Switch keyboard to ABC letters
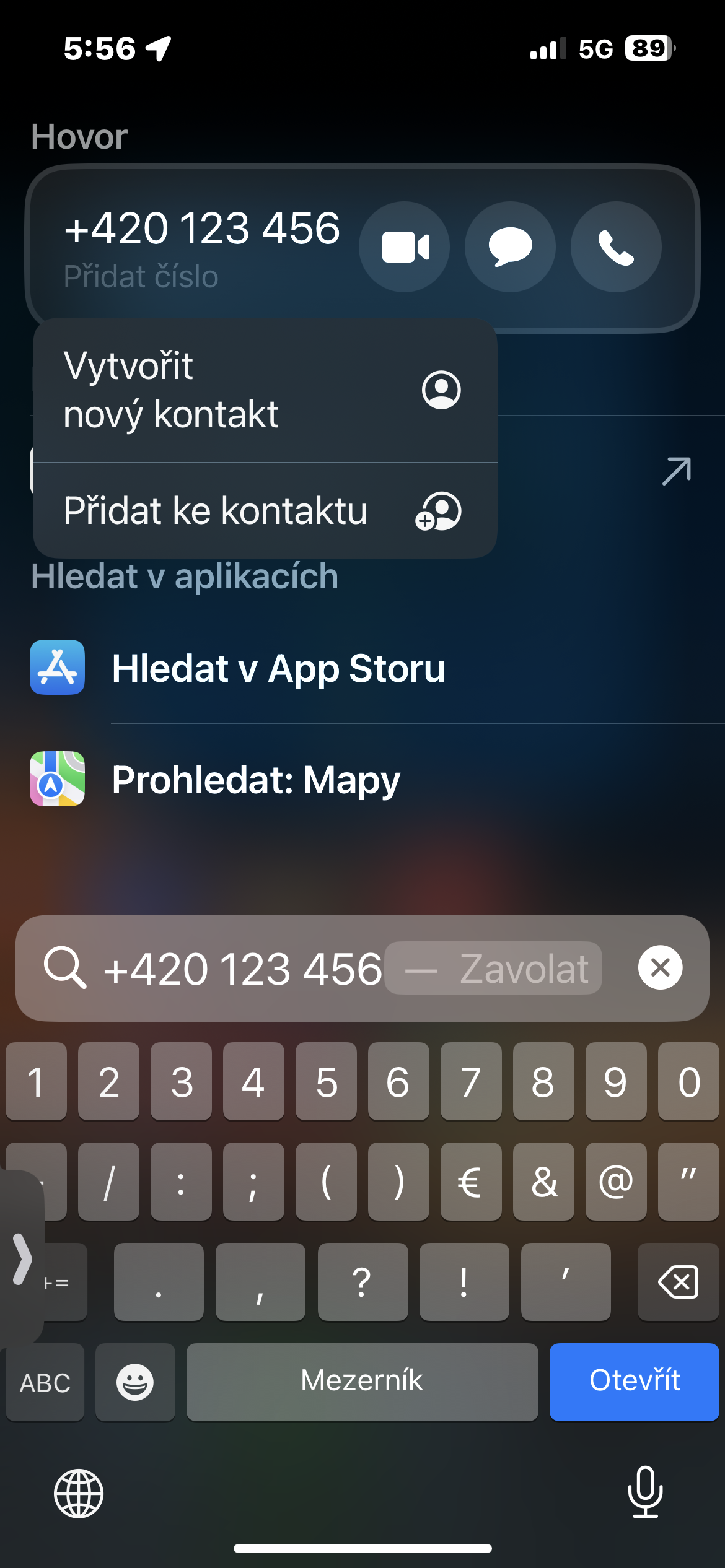 pyautogui.click(x=45, y=1382)
